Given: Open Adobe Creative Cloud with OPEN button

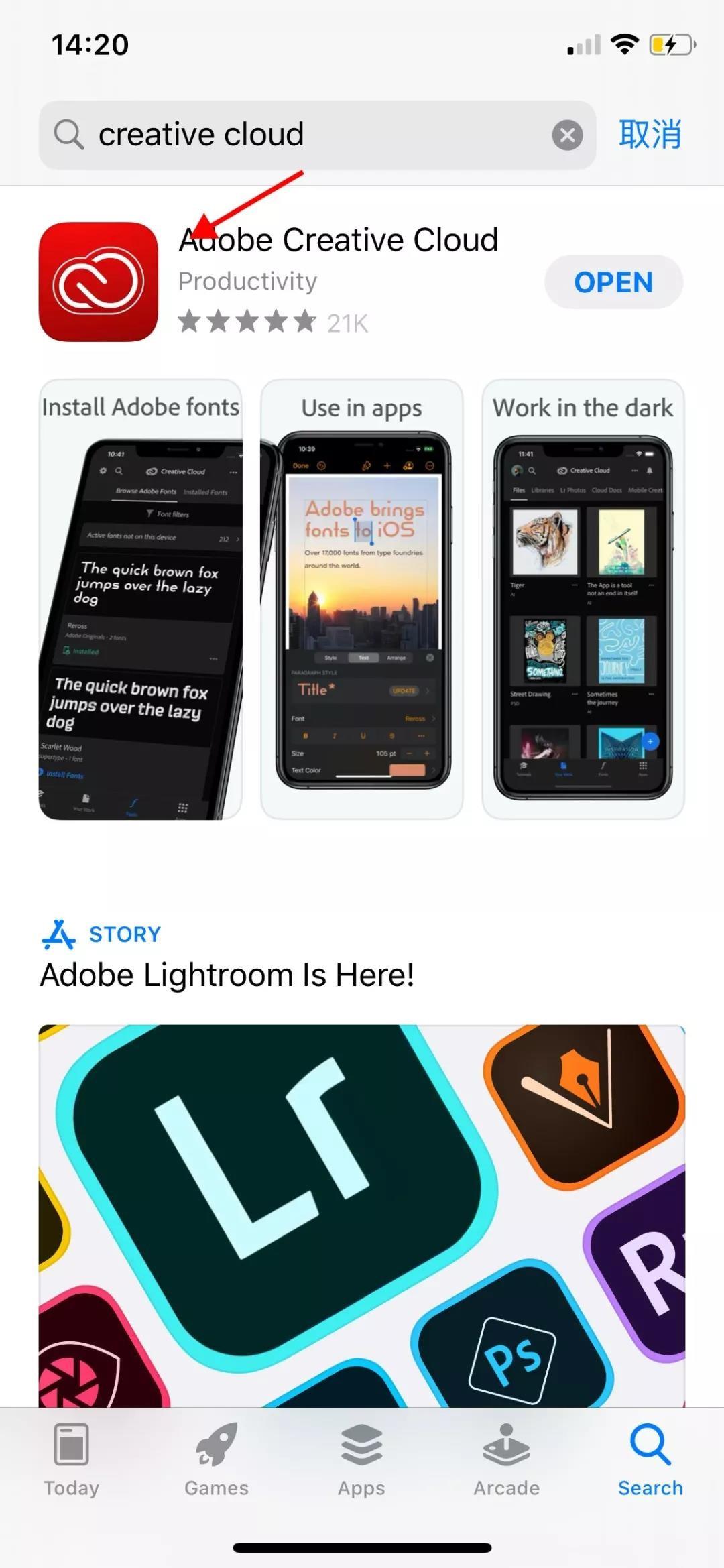Looking at the screenshot, I should click(613, 282).
